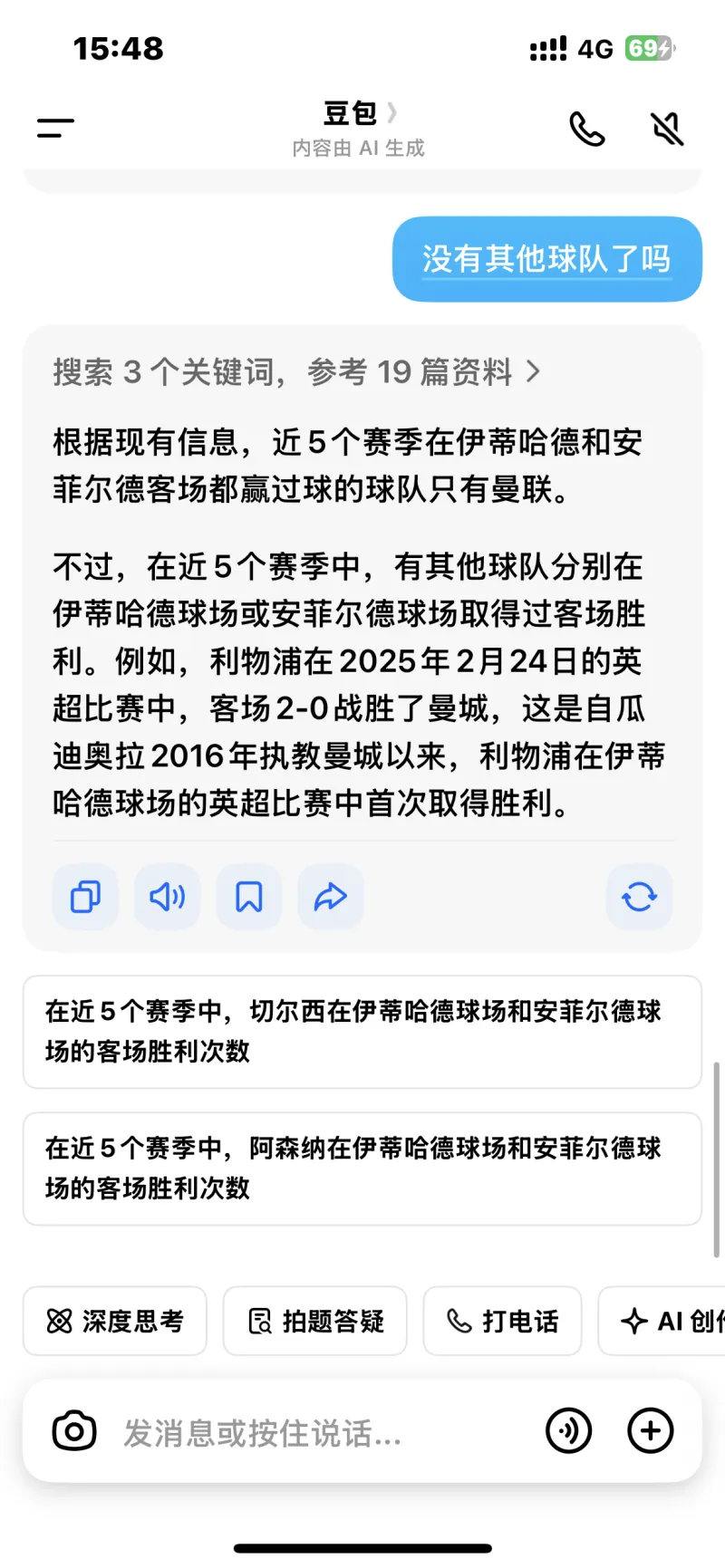Open 拍题答疑 feature
The image size is (725, 1568).
314,1321
